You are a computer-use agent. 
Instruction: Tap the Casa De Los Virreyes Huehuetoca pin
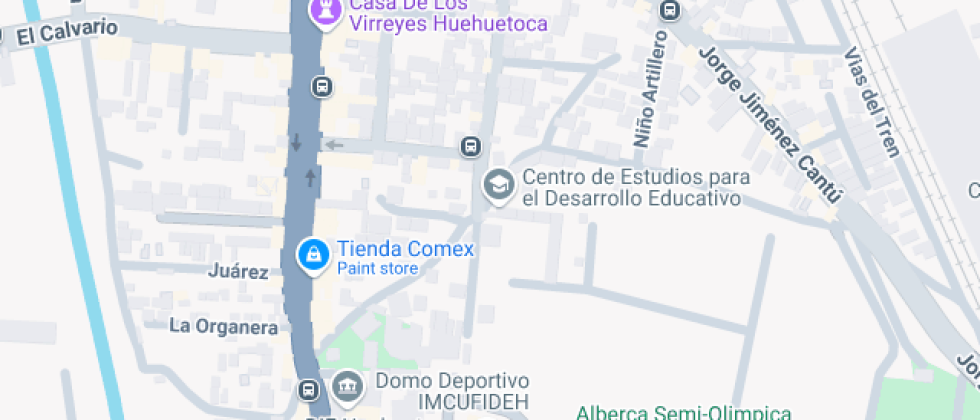324,12
